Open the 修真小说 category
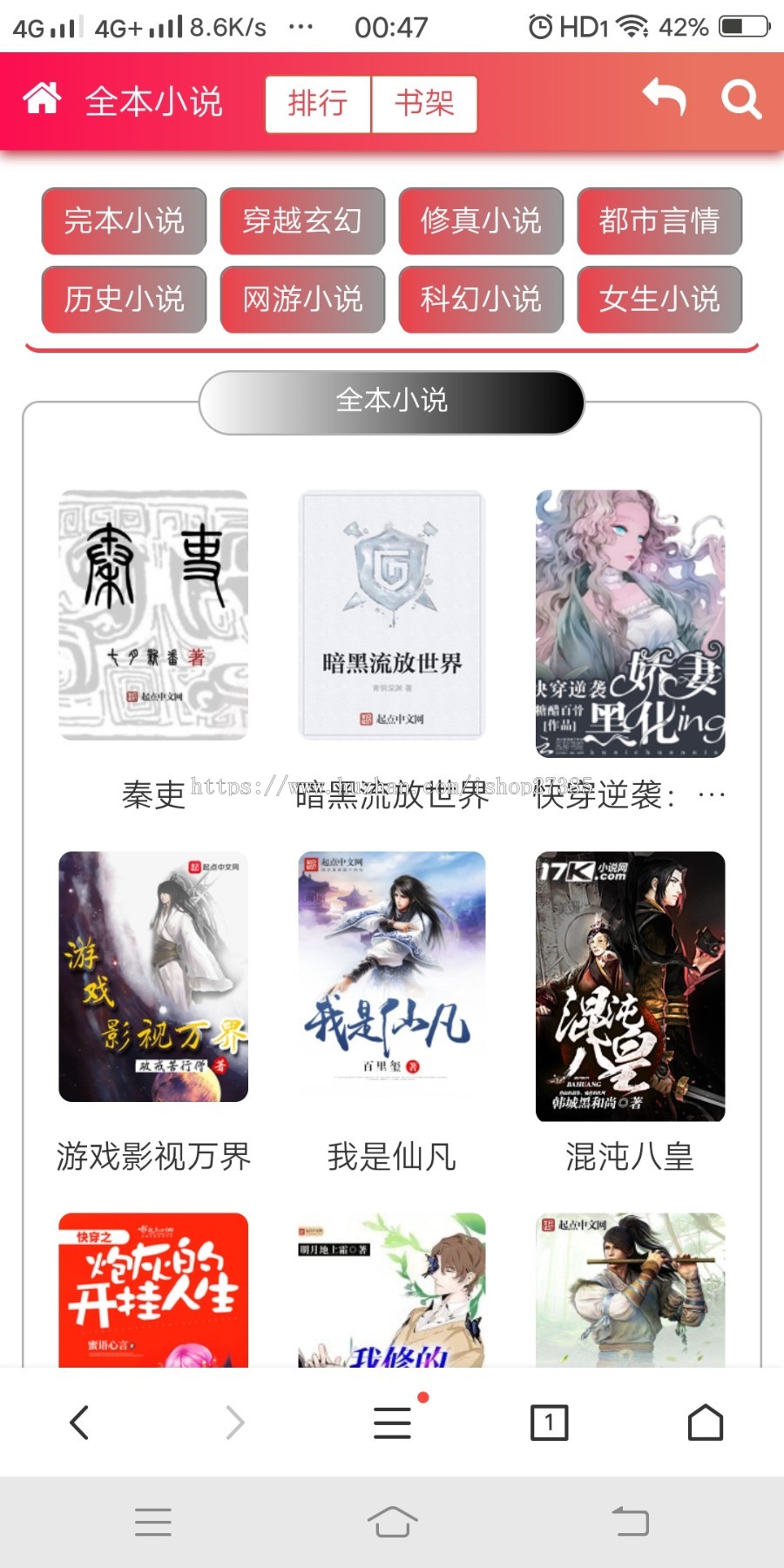Viewport: 784px width, 1568px height. [480, 221]
